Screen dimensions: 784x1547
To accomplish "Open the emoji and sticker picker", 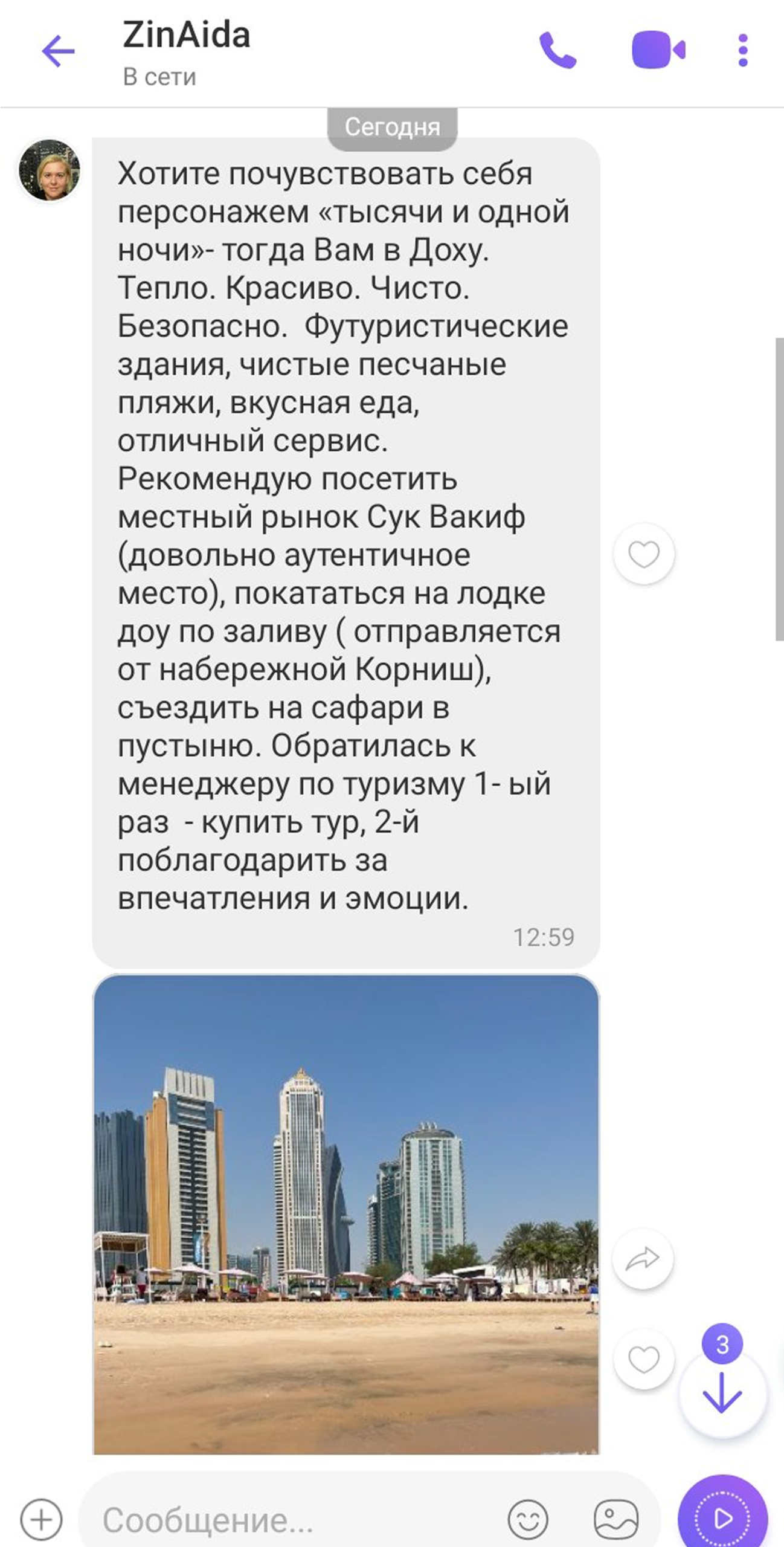I will (x=528, y=1519).
